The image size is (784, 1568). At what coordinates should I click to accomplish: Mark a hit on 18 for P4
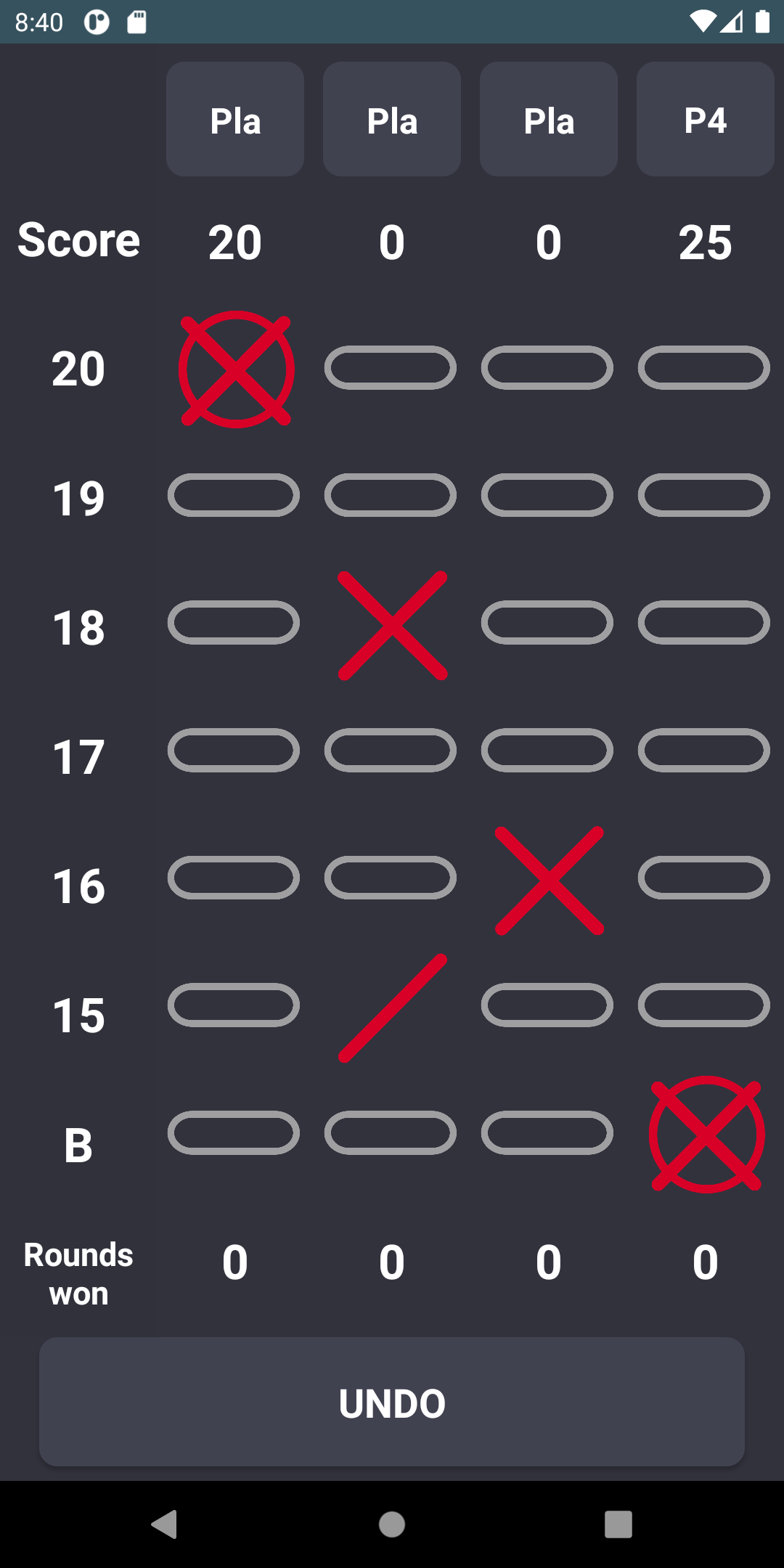[704, 623]
